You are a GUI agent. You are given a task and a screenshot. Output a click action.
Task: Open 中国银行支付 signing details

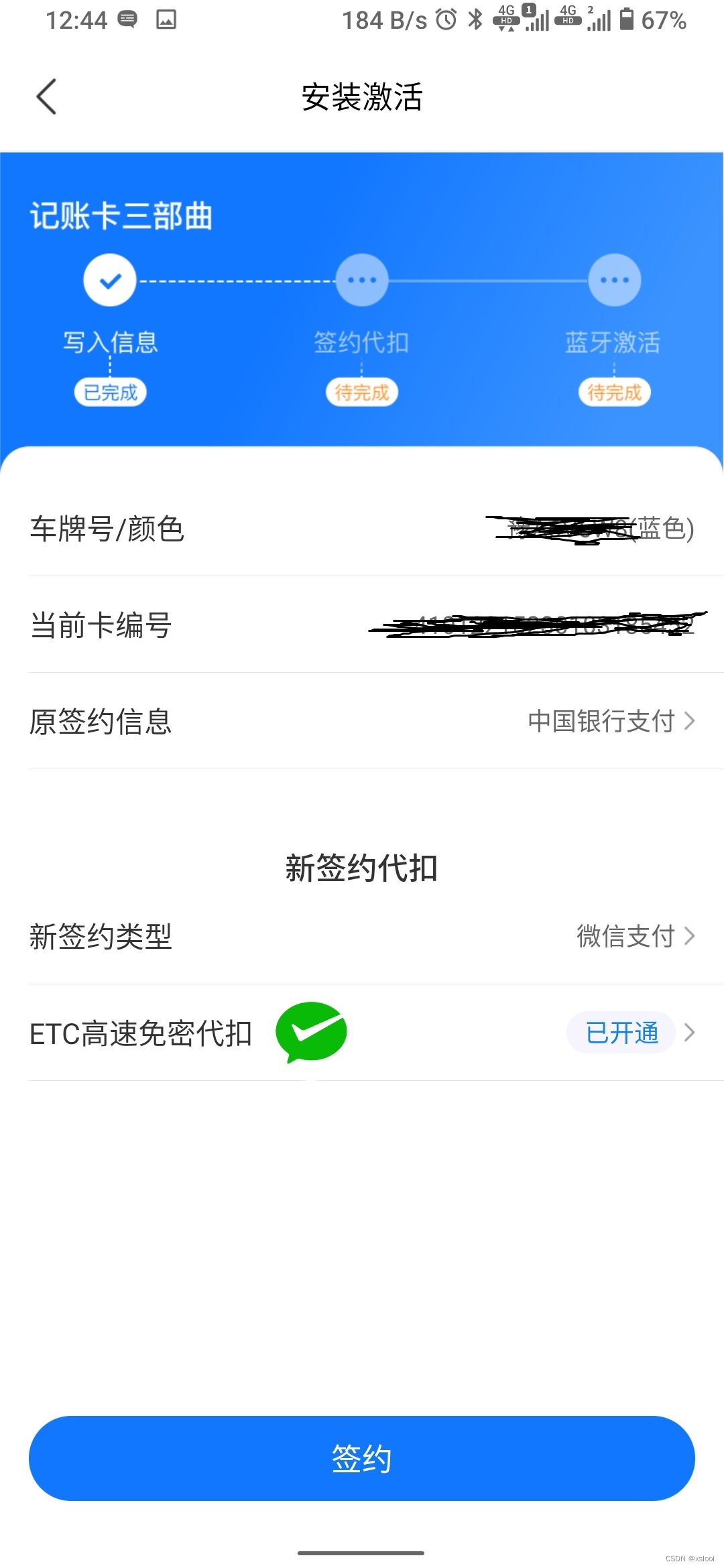(600, 722)
